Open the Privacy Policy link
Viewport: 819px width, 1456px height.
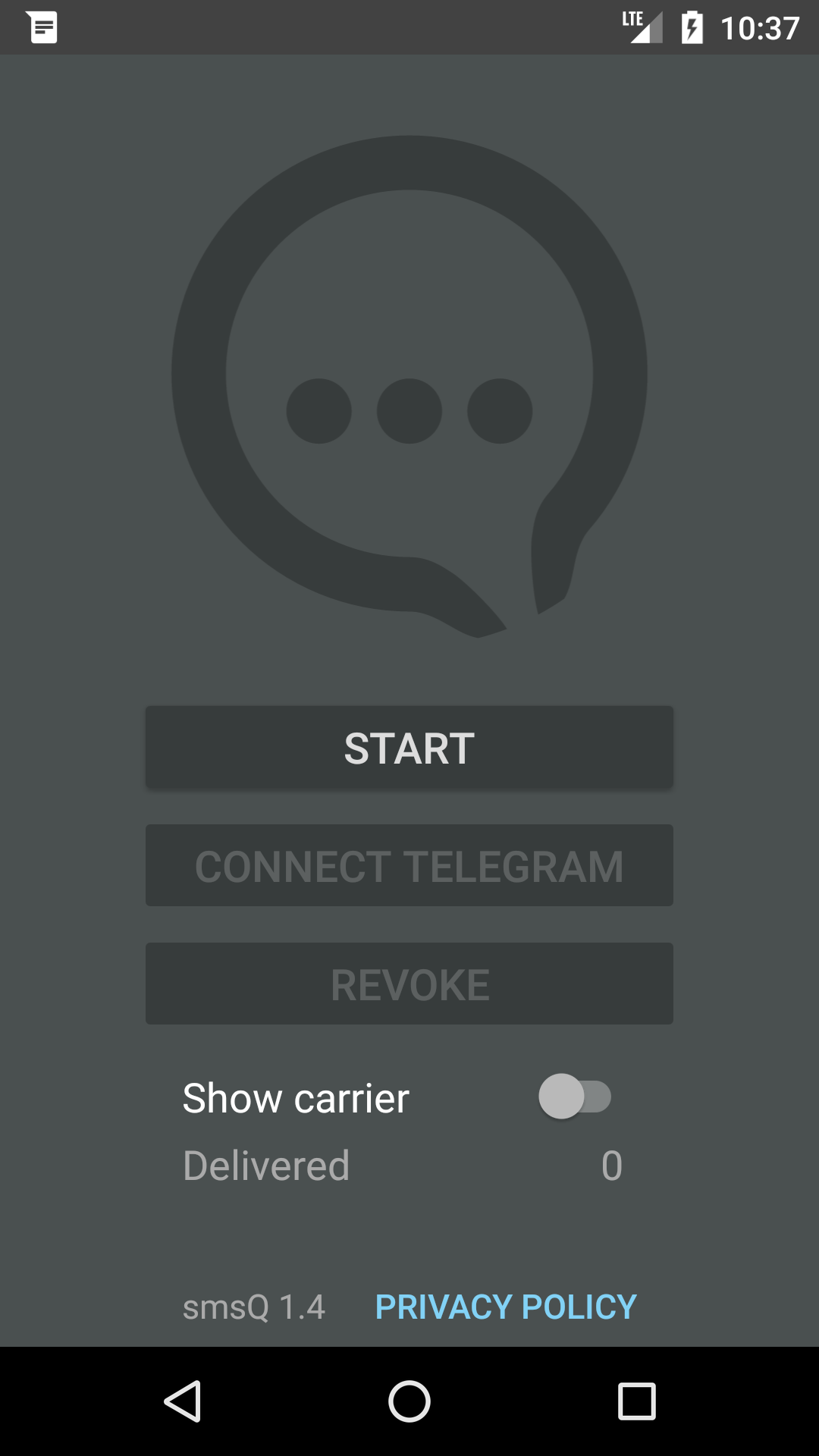[506, 1307]
